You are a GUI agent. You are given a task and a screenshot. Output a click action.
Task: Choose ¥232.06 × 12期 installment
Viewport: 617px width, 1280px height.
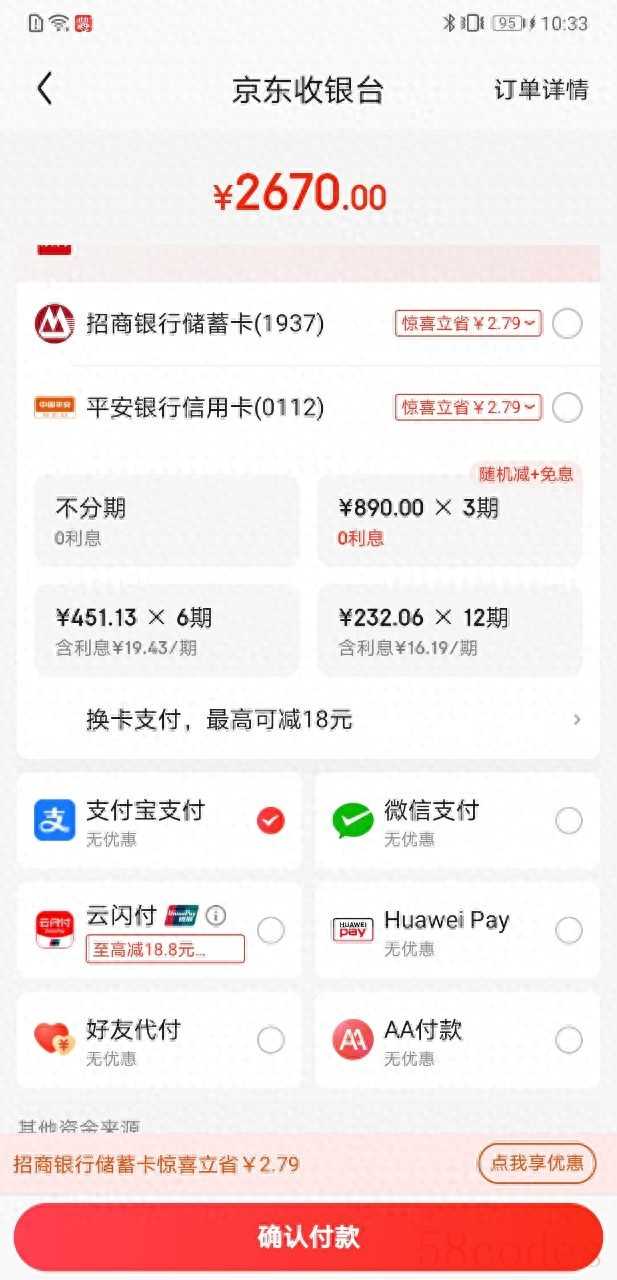[x=449, y=631]
